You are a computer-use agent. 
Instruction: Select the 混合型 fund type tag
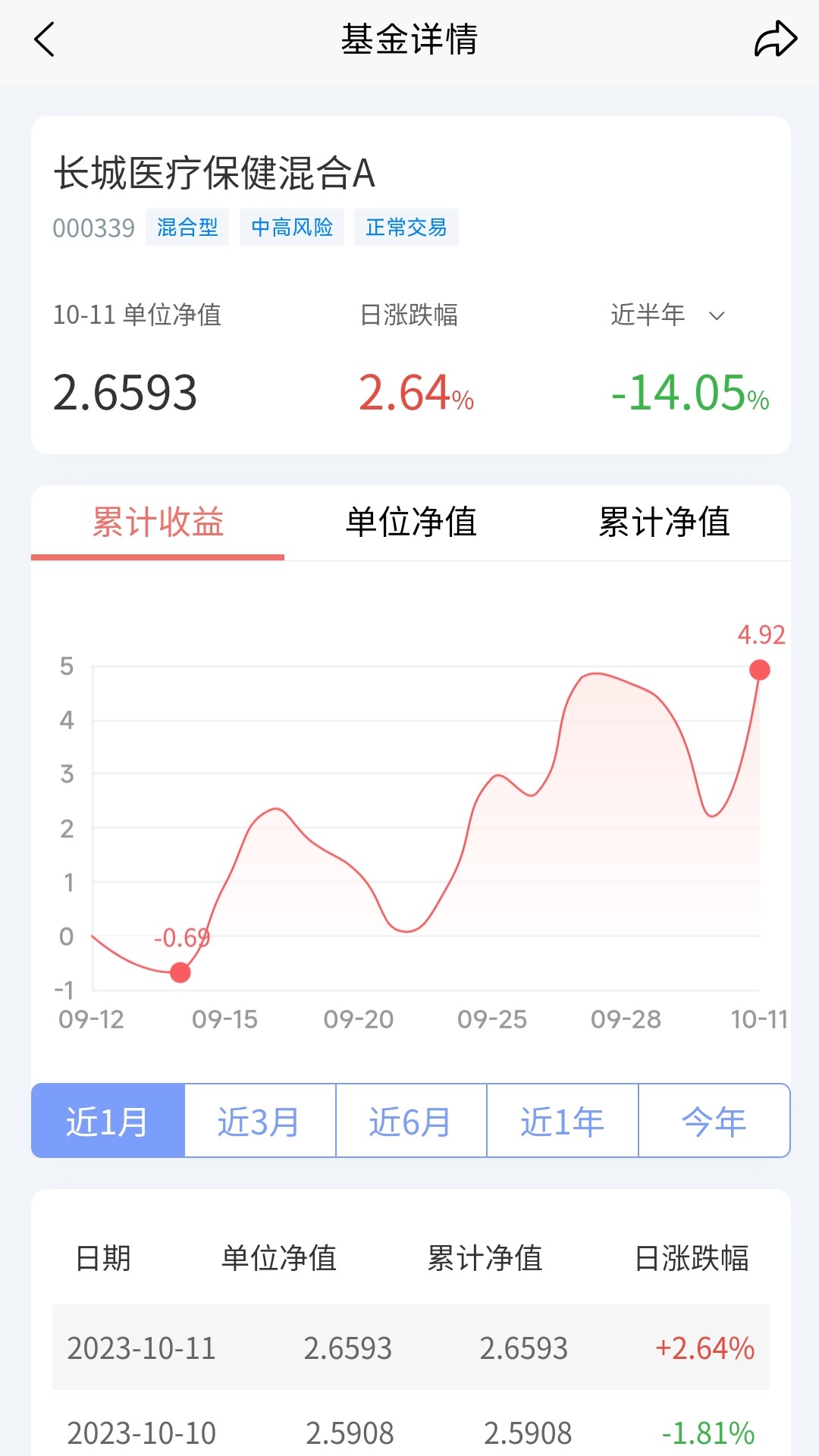pos(187,227)
